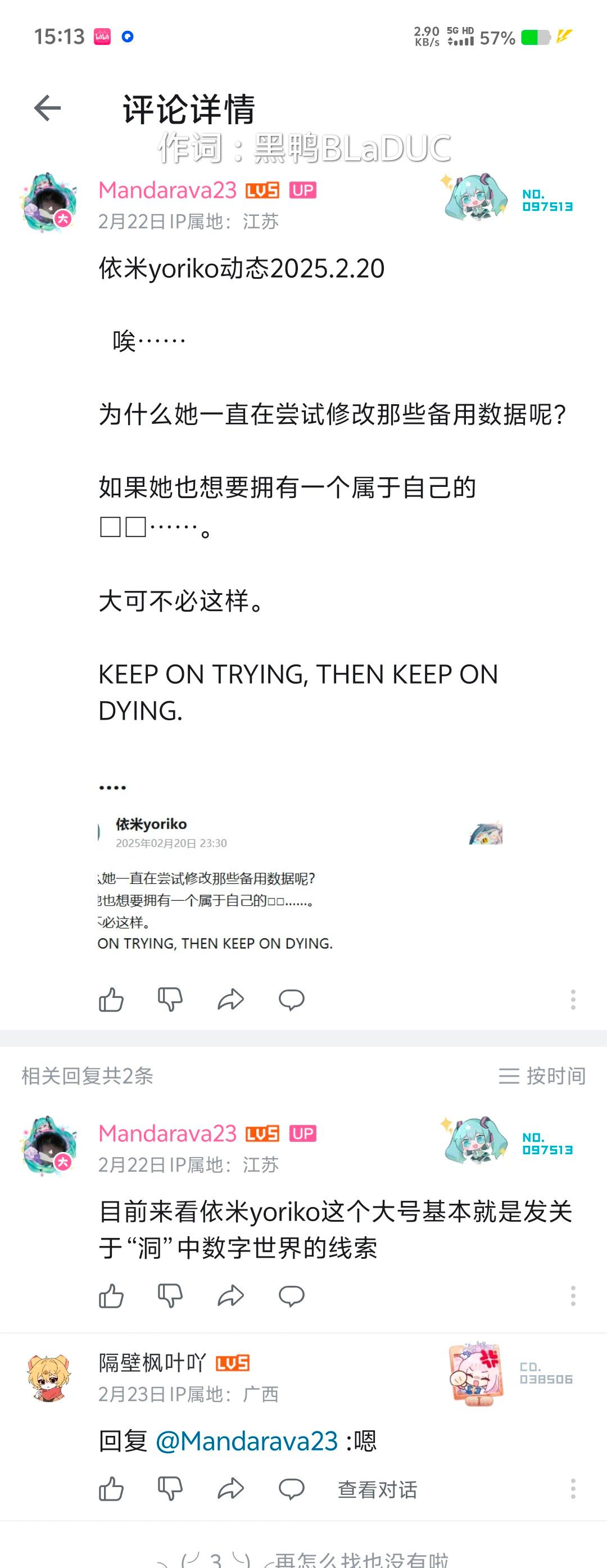Share the main comment about 依米yoriko动态
607x1568 pixels.
pos(230,1000)
